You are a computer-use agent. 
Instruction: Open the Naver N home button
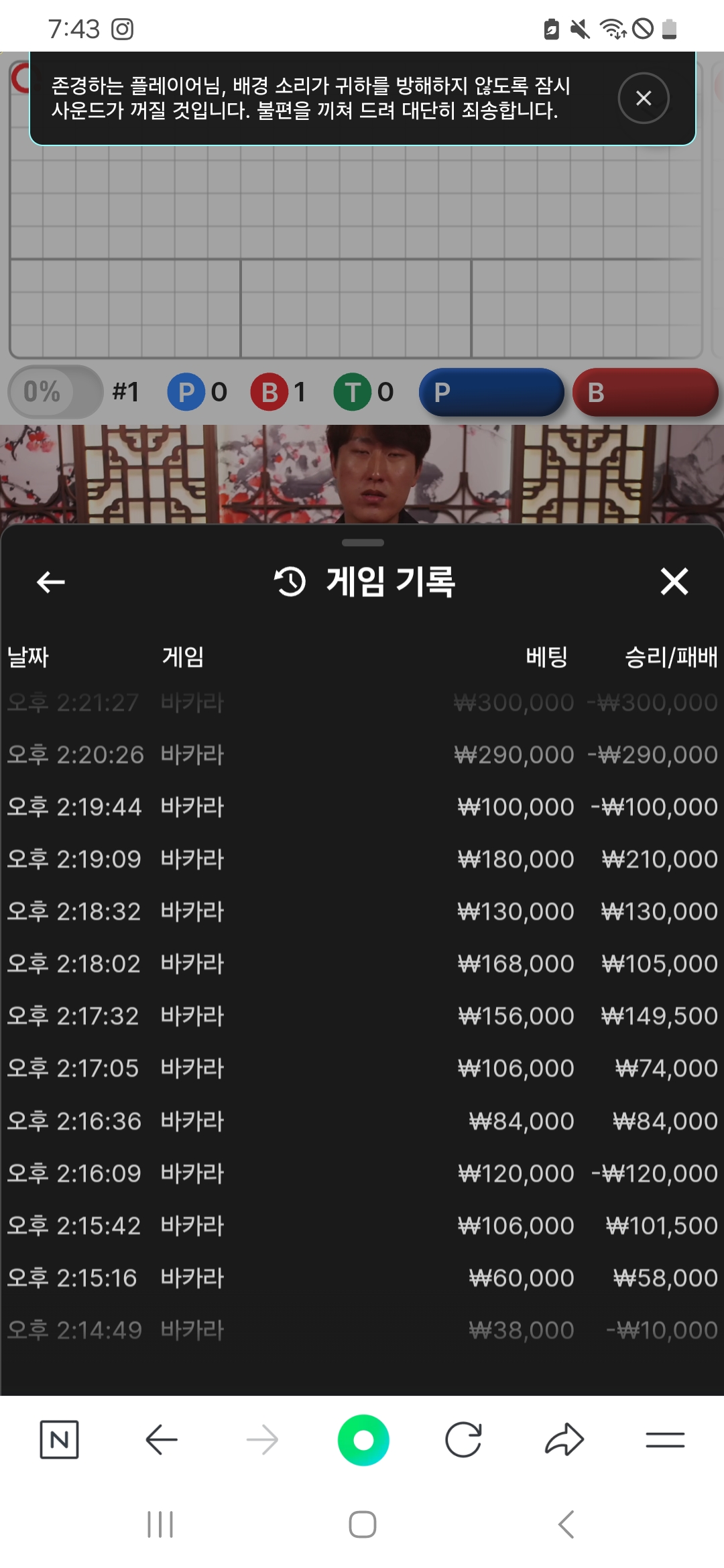60,1439
